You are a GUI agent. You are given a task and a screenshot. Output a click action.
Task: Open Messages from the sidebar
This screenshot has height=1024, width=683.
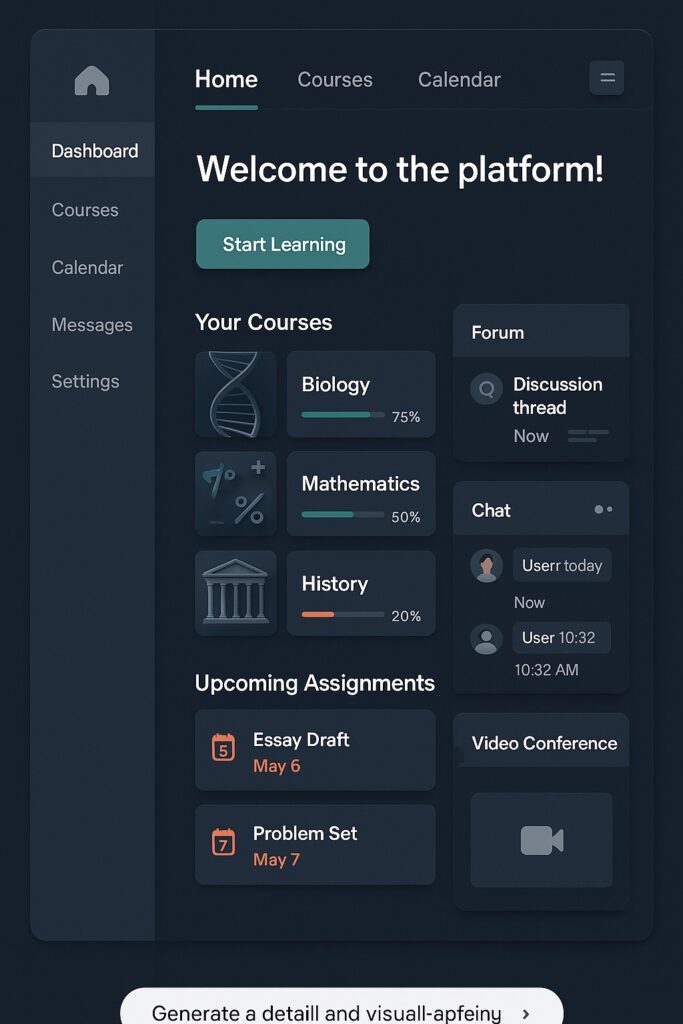pyautogui.click(x=92, y=325)
